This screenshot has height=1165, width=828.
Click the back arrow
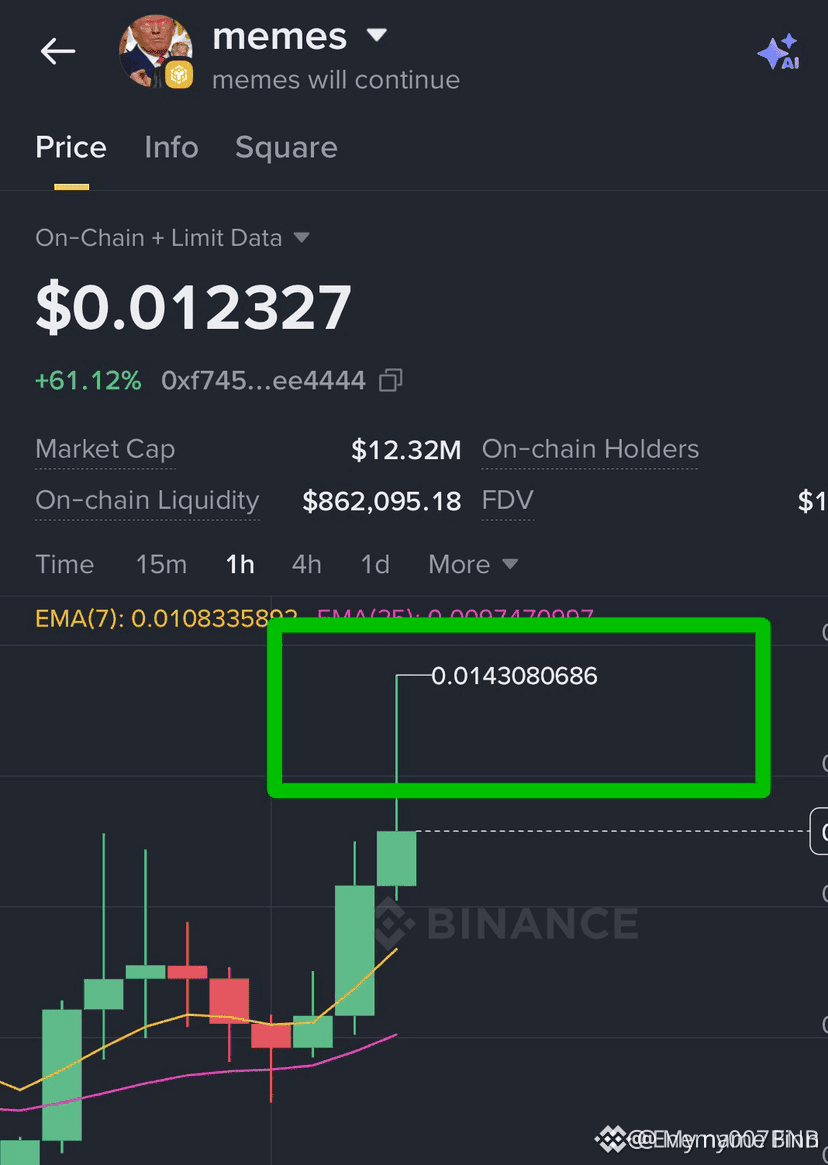[57, 51]
